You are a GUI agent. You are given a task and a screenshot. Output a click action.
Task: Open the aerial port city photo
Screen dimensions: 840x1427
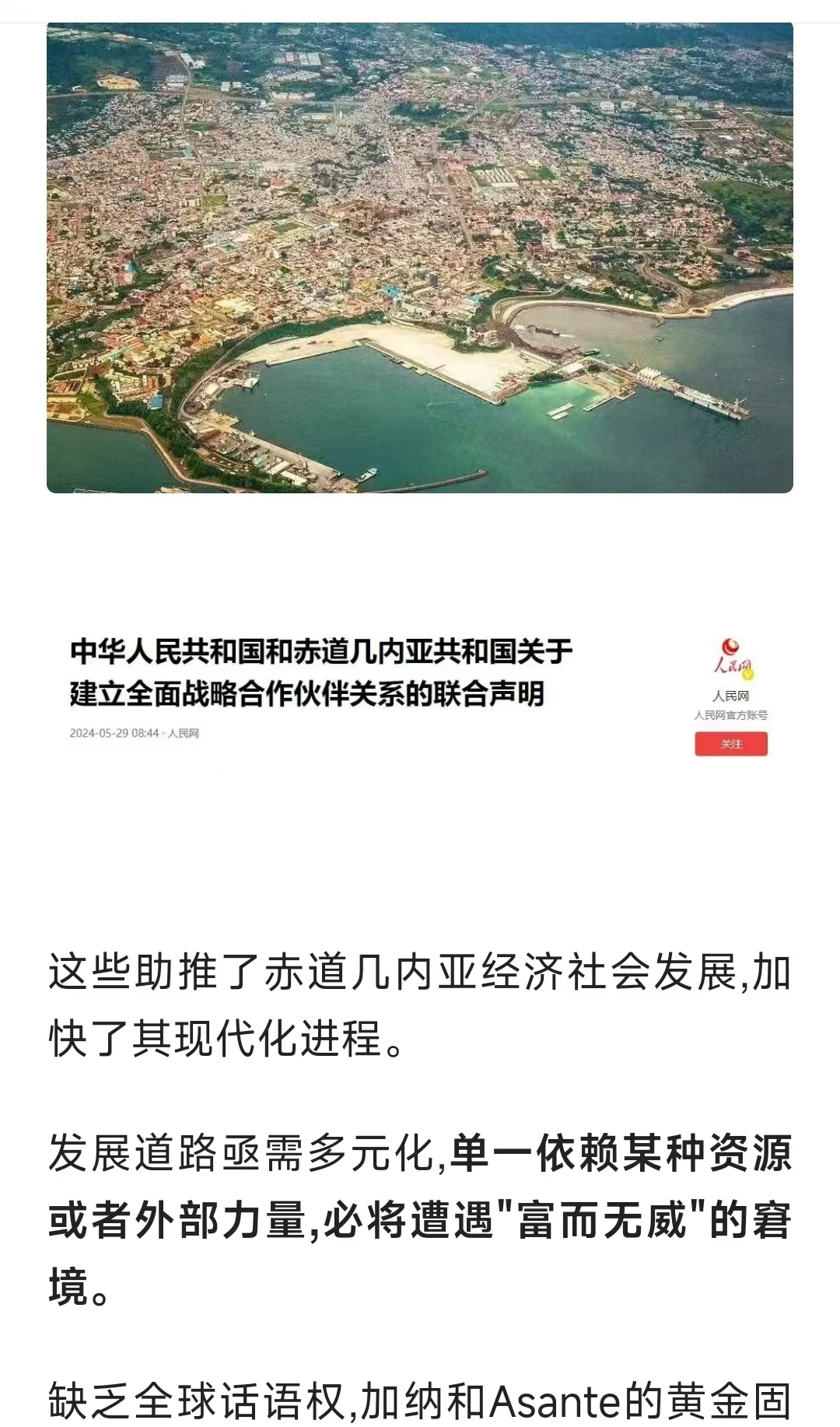420,257
